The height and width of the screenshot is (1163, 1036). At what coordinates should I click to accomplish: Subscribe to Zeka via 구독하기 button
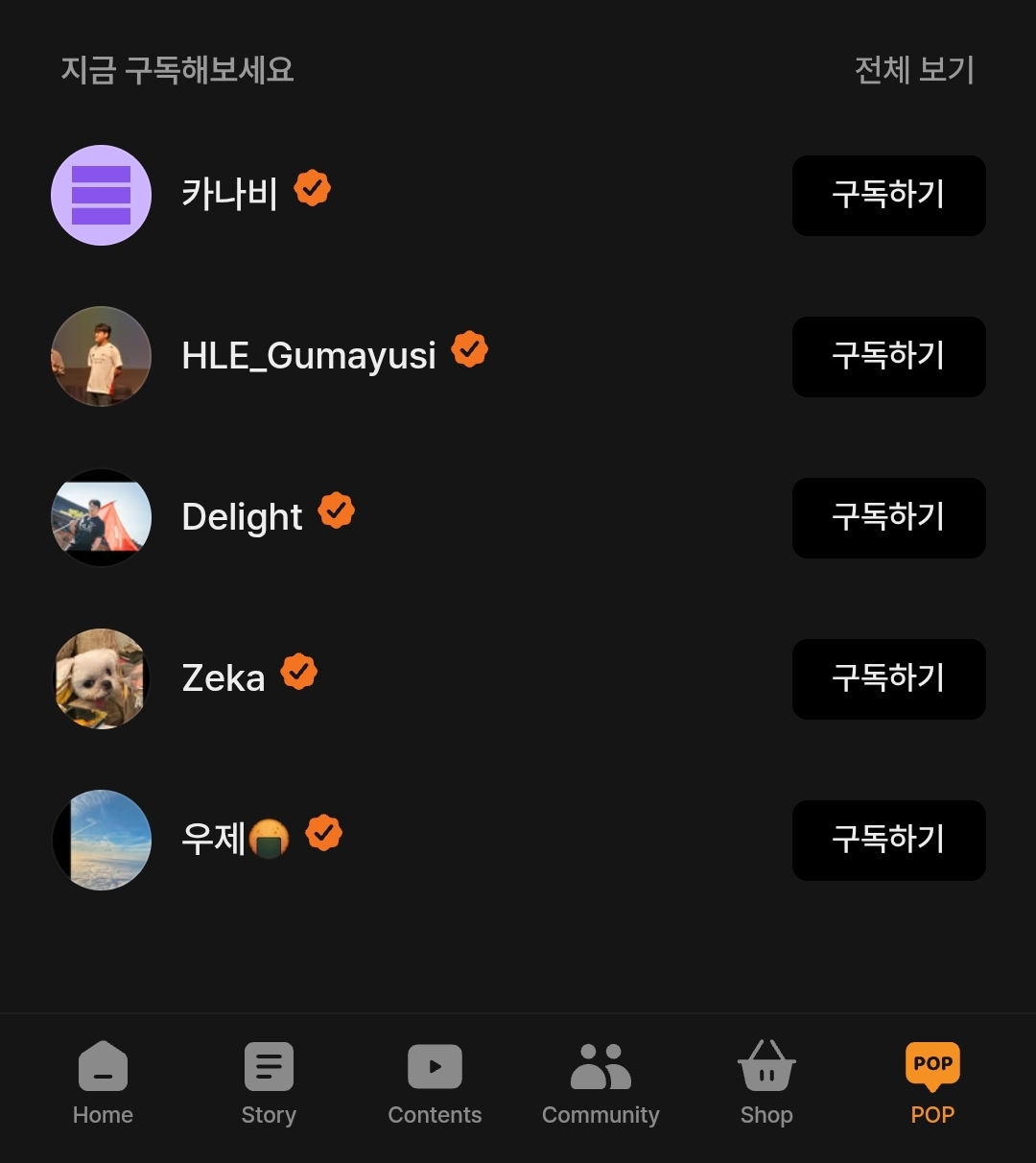(888, 679)
